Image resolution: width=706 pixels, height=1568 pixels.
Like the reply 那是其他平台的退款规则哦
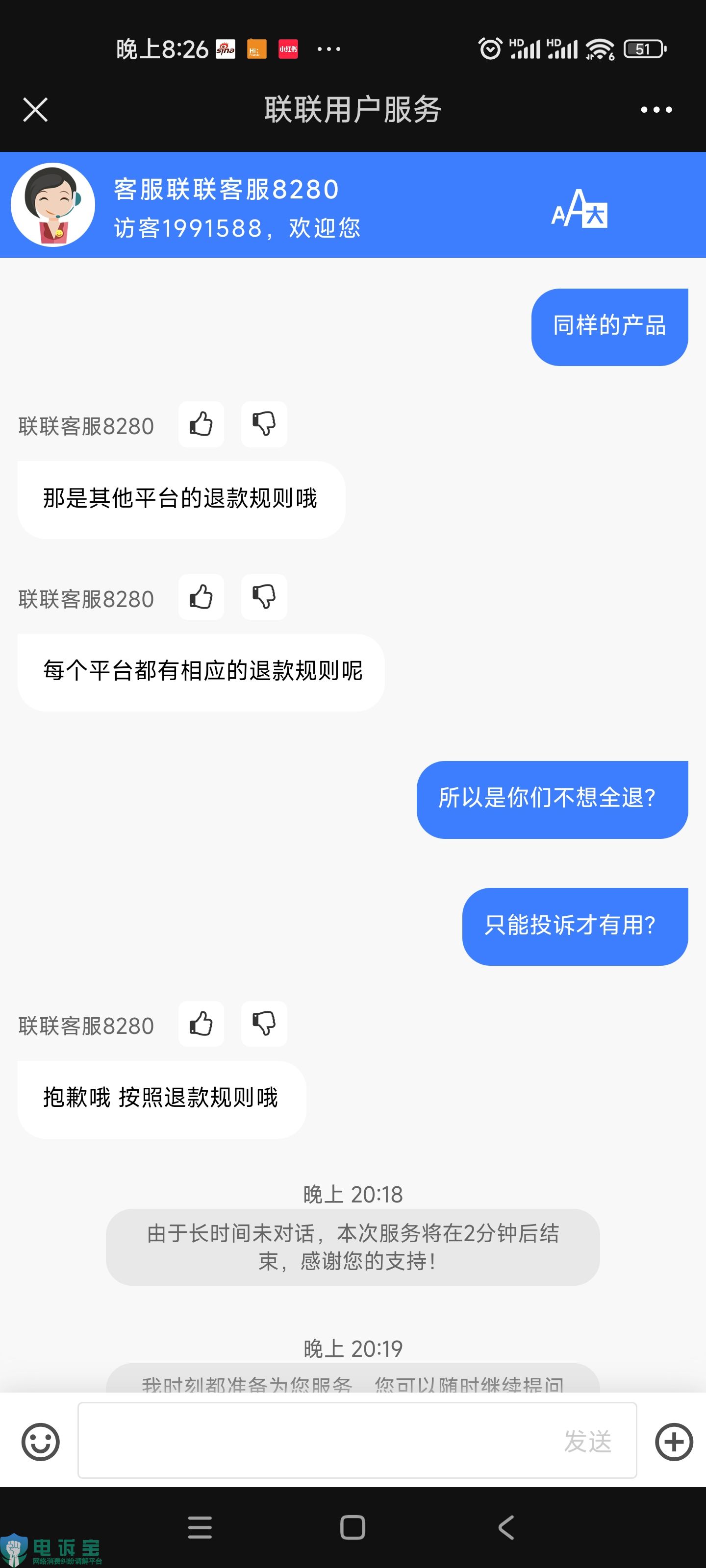[201, 424]
